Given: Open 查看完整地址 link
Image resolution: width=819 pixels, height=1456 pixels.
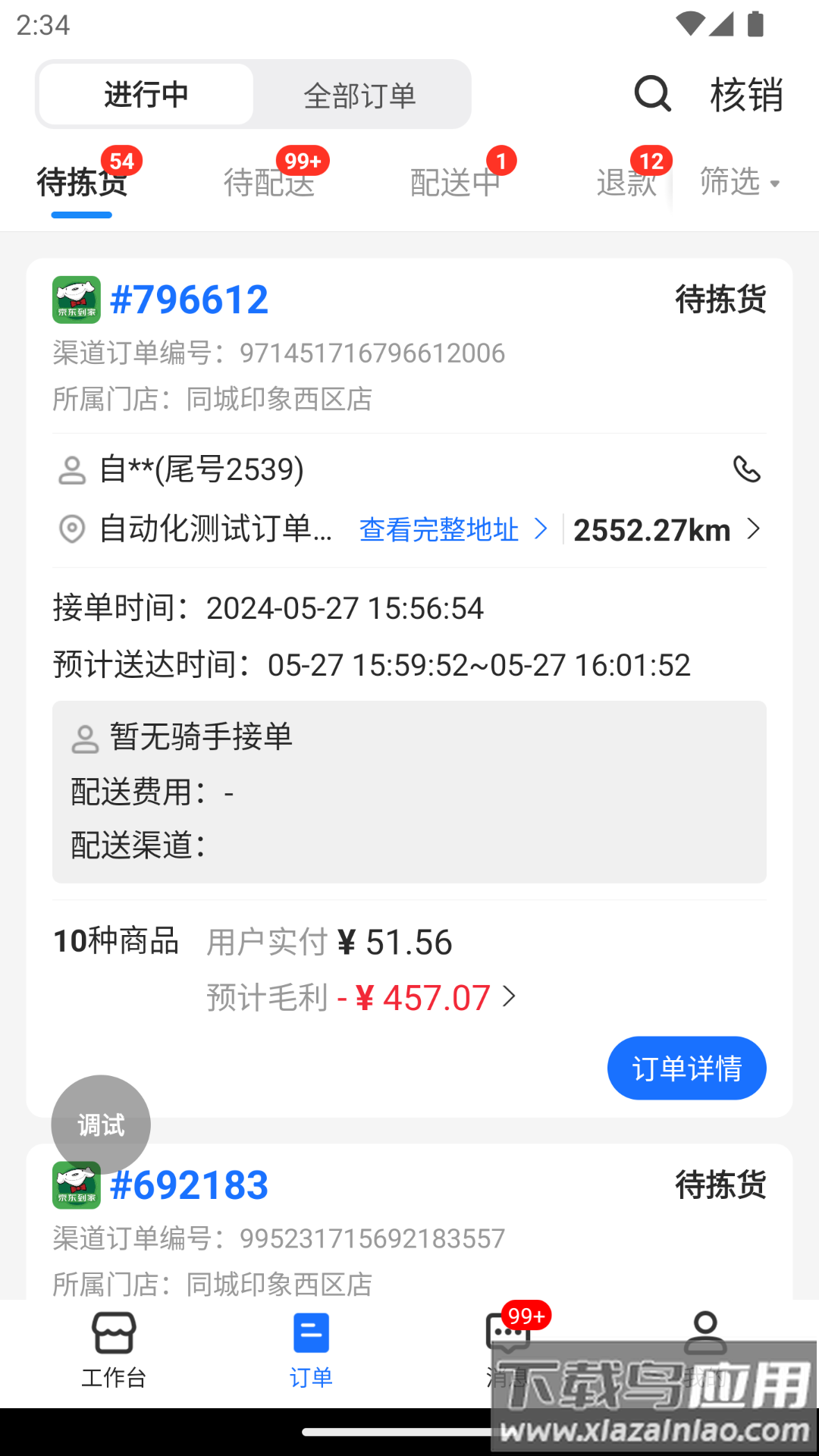Looking at the screenshot, I should click(438, 530).
